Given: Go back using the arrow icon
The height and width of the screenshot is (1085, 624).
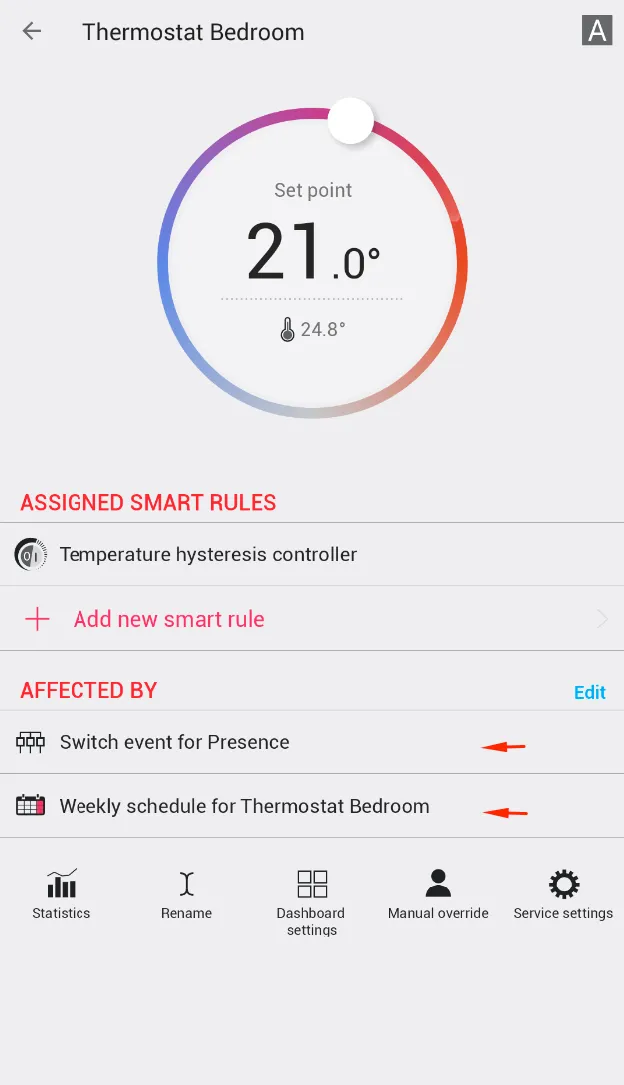Looking at the screenshot, I should point(32,31).
